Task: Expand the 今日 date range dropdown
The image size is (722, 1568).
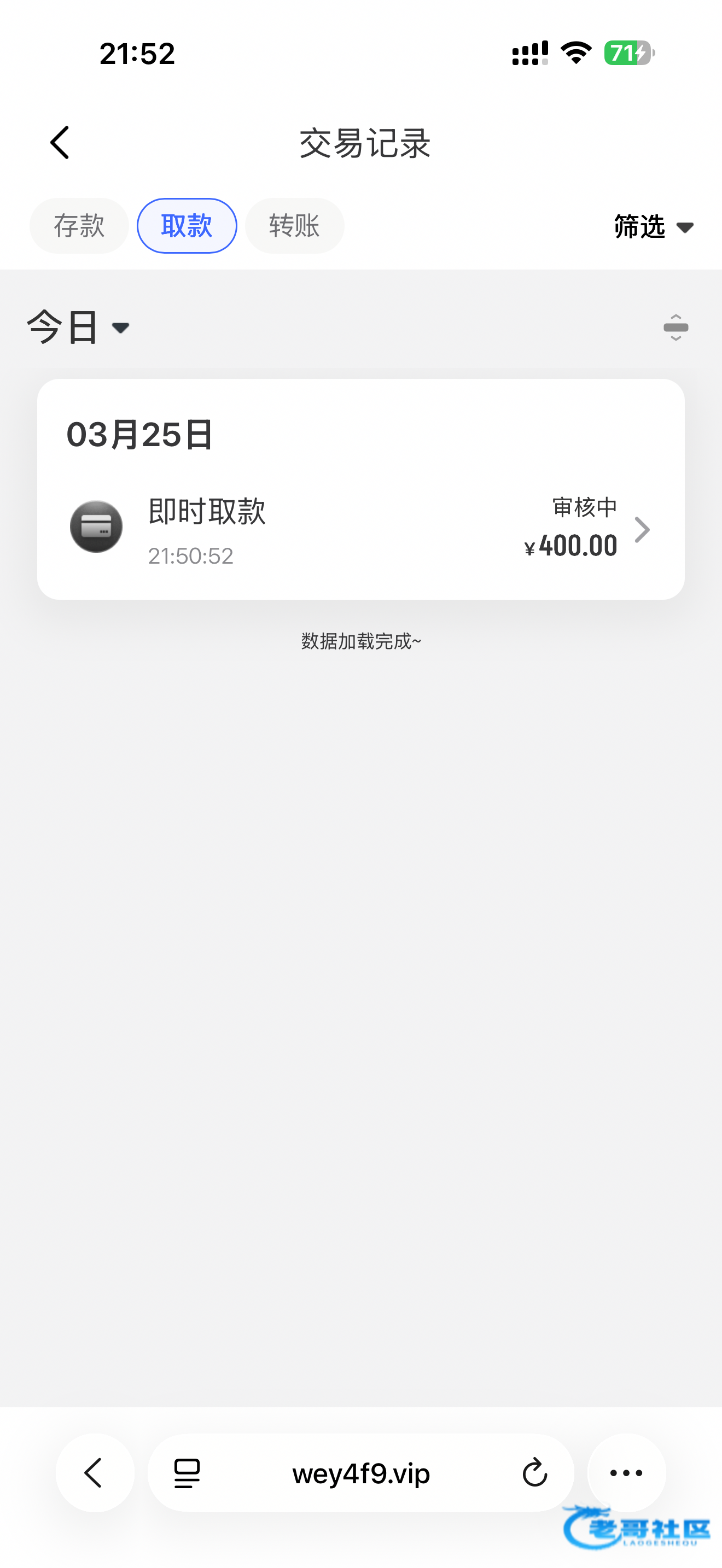Action: click(78, 327)
